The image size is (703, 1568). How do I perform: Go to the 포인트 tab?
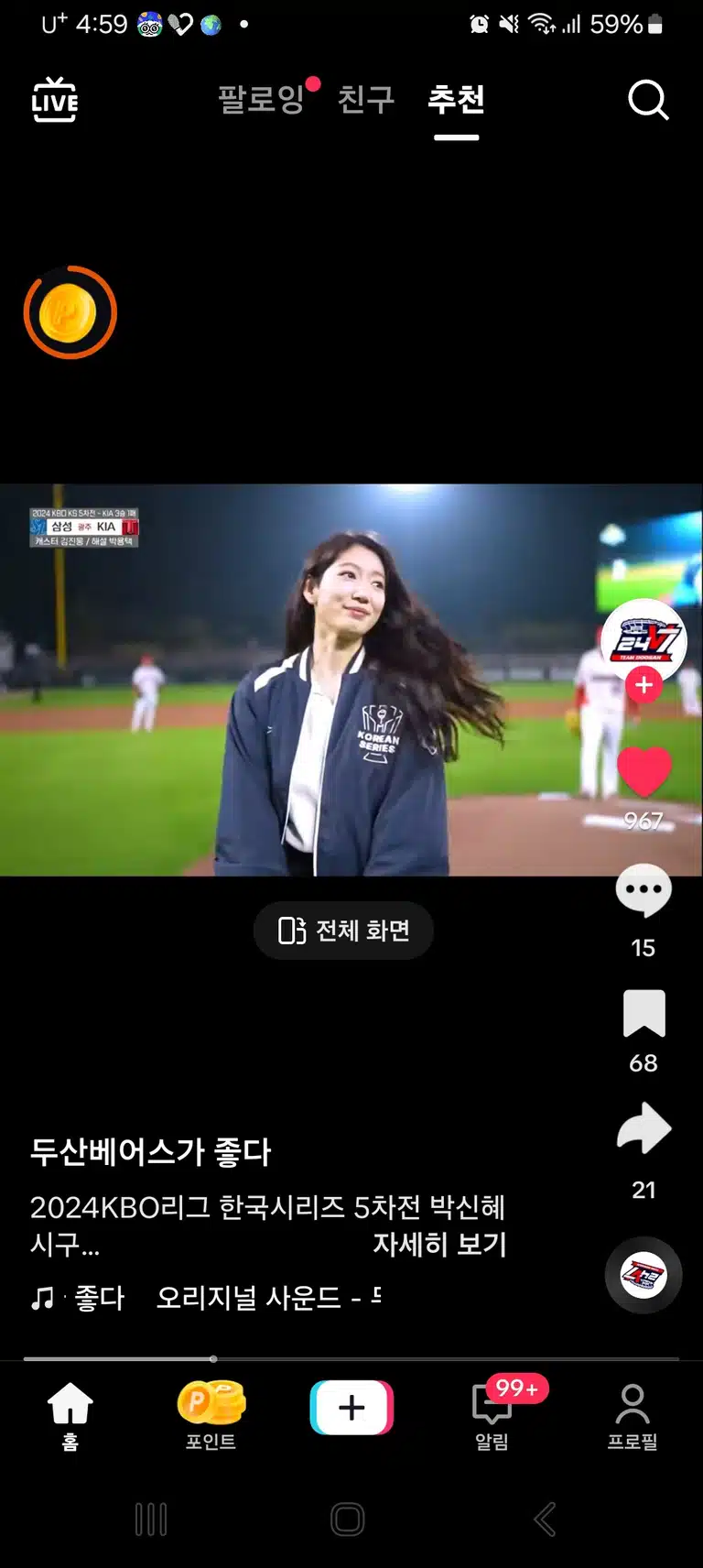tap(211, 1416)
